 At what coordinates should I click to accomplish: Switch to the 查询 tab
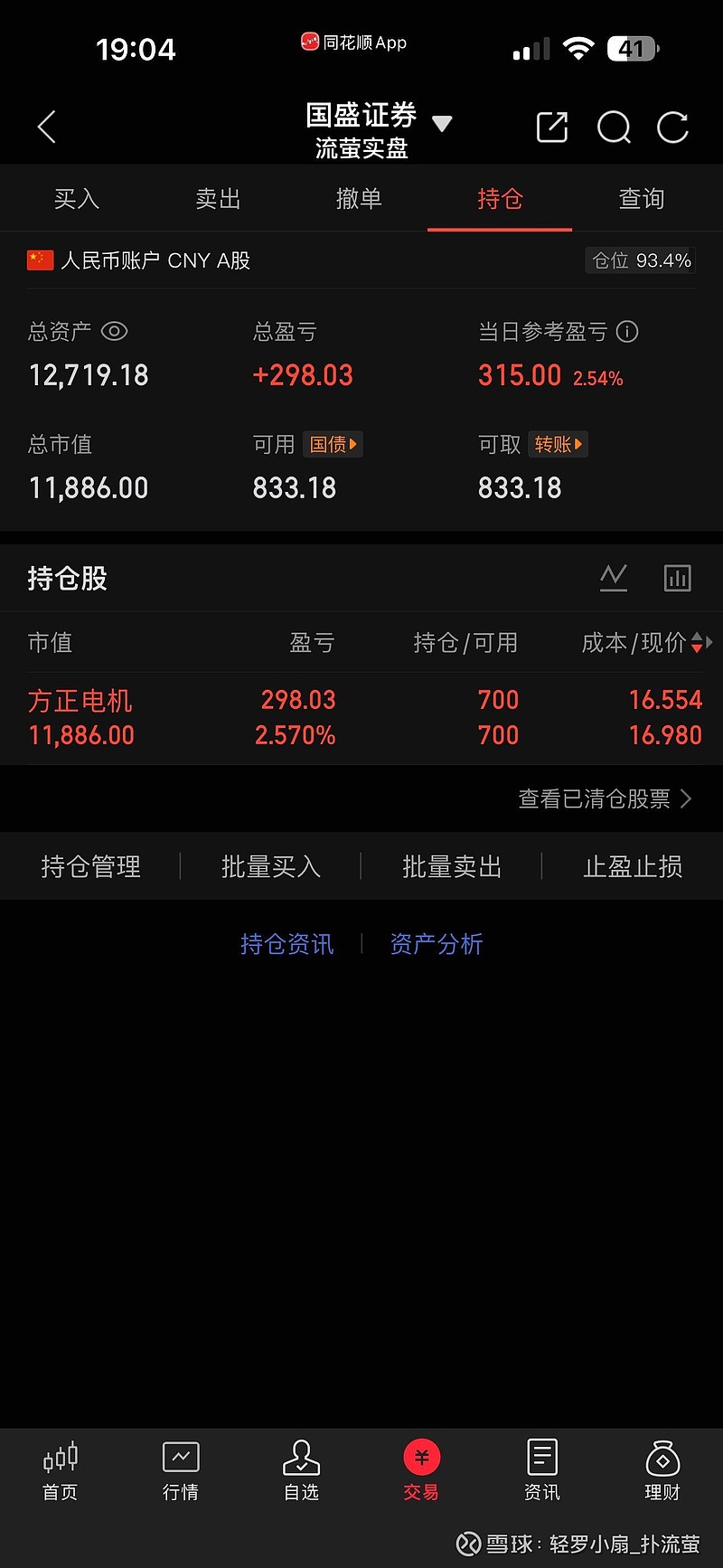[x=641, y=199]
